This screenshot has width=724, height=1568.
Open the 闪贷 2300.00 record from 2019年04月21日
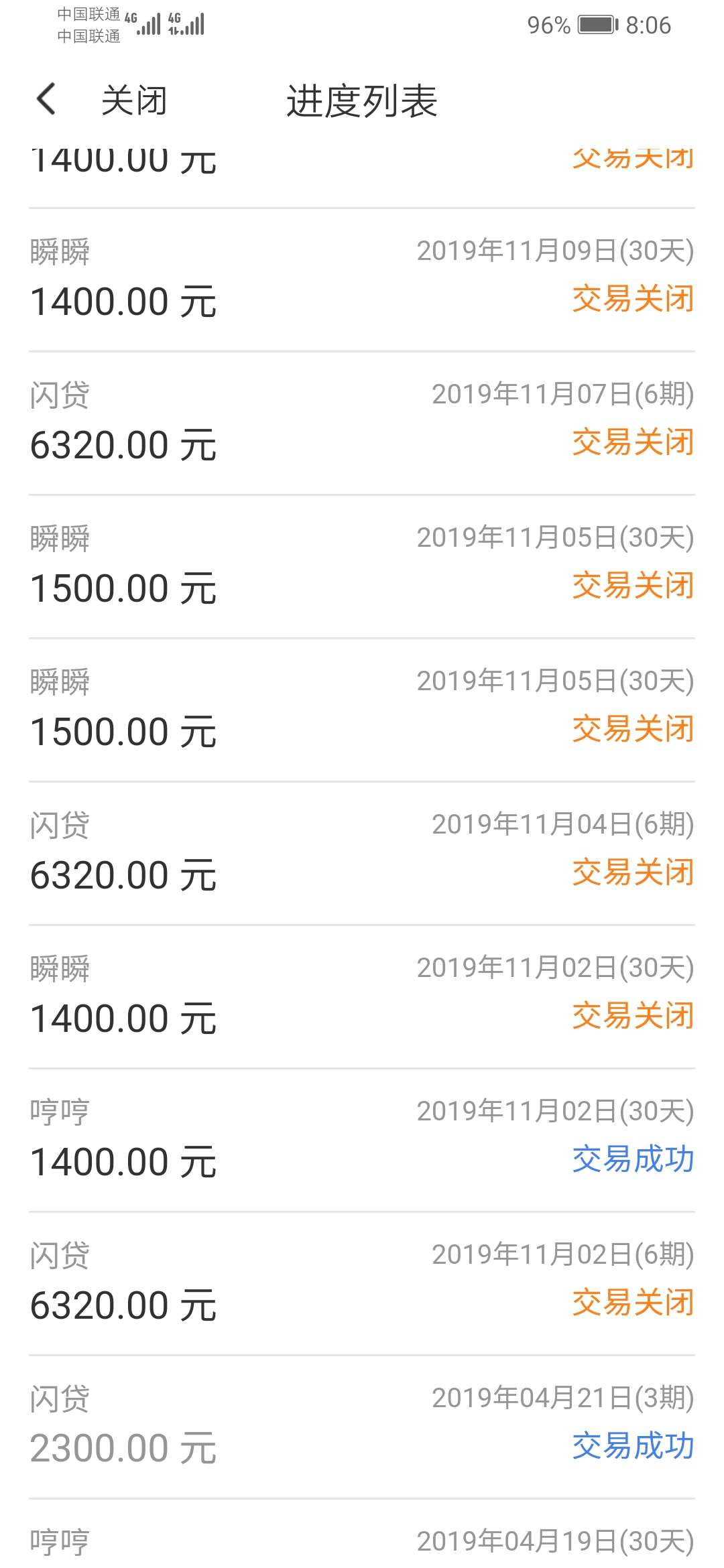point(362,1427)
